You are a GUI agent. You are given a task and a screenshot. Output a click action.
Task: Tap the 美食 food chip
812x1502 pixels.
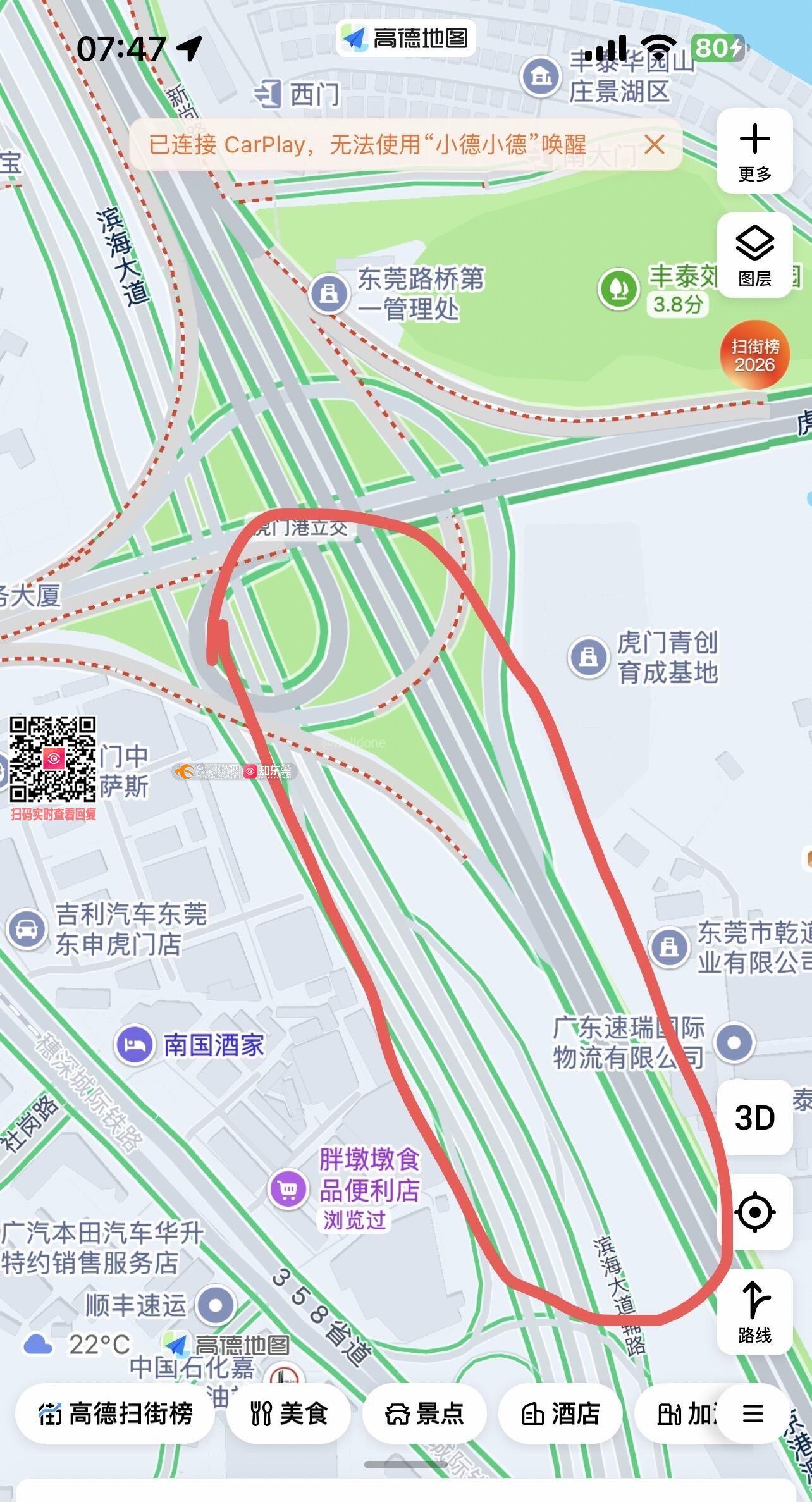(x=289, y=1413)
